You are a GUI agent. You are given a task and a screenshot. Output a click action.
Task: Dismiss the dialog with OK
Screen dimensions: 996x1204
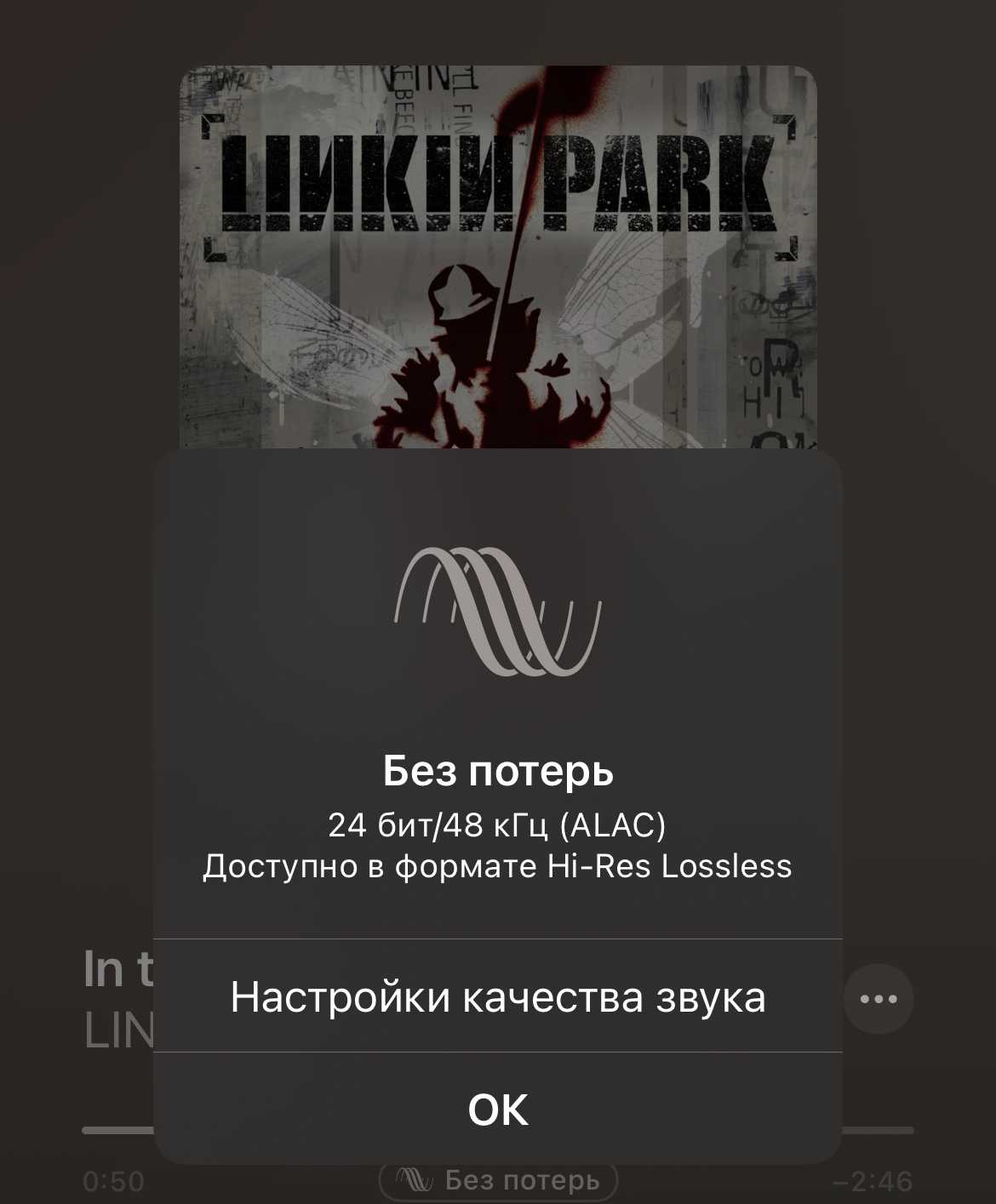[x=498, y=1109]
